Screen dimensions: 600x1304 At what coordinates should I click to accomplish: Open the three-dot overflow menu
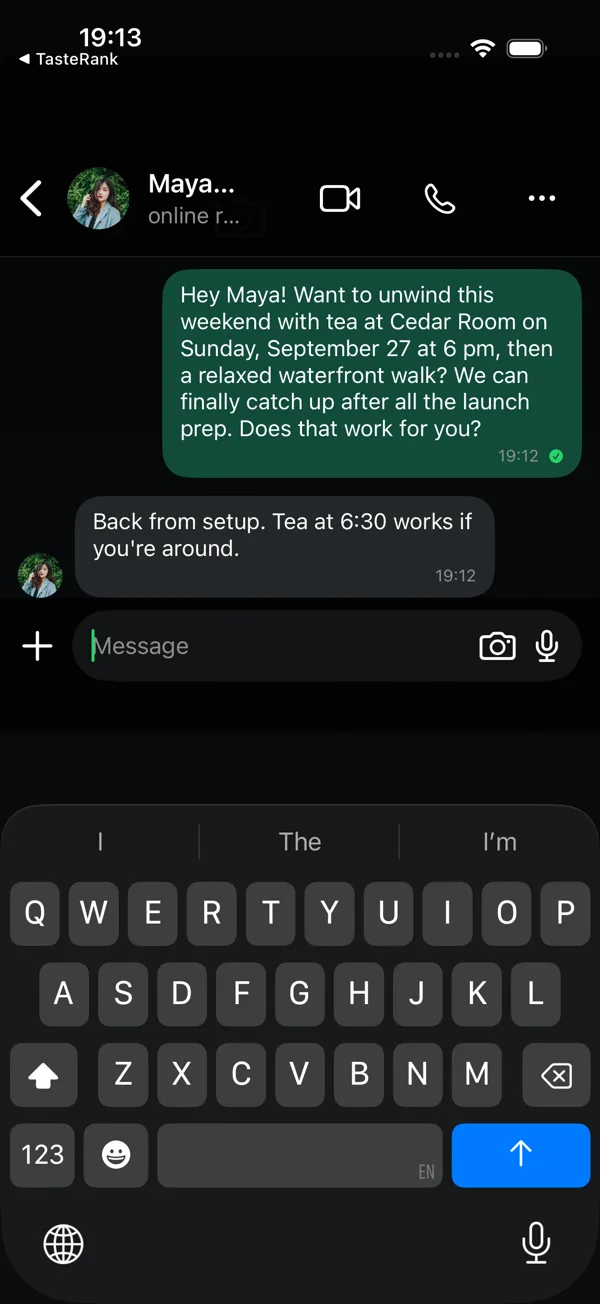click(541, 198)
